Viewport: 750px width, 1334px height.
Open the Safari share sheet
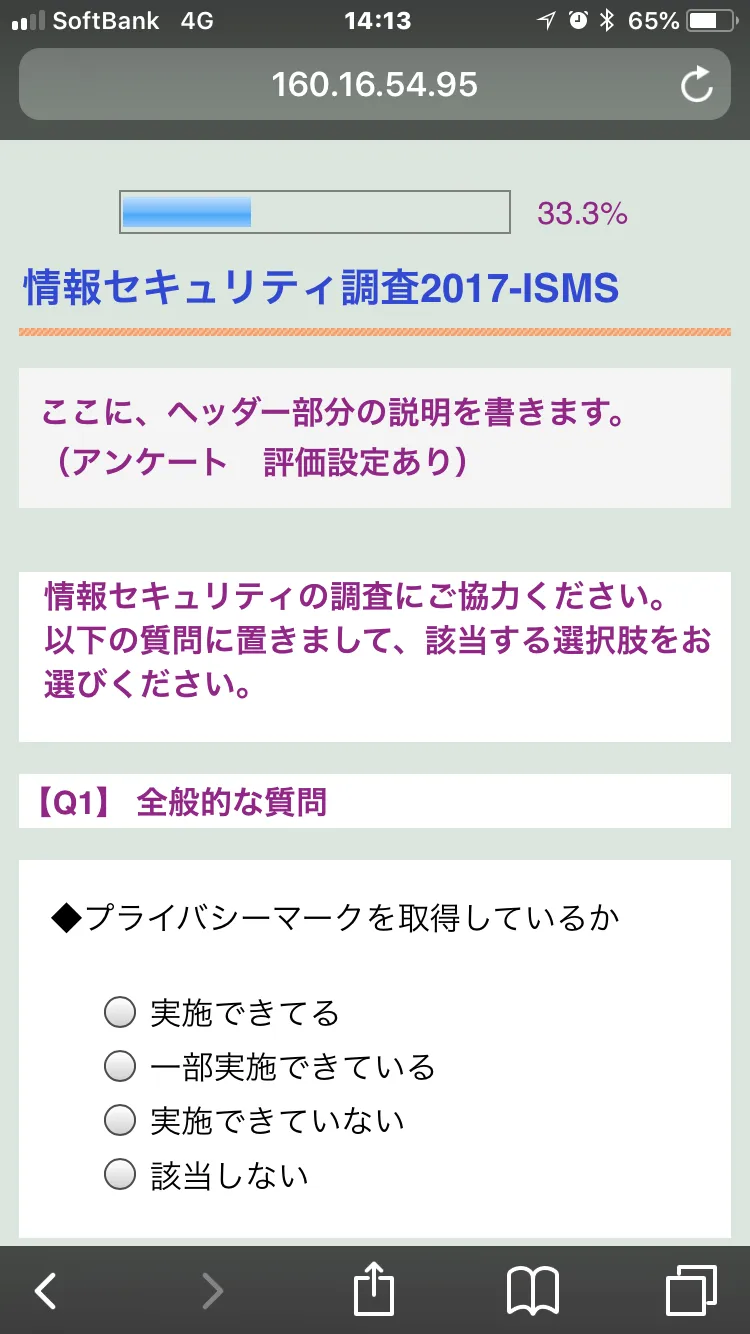(375, 1290)
